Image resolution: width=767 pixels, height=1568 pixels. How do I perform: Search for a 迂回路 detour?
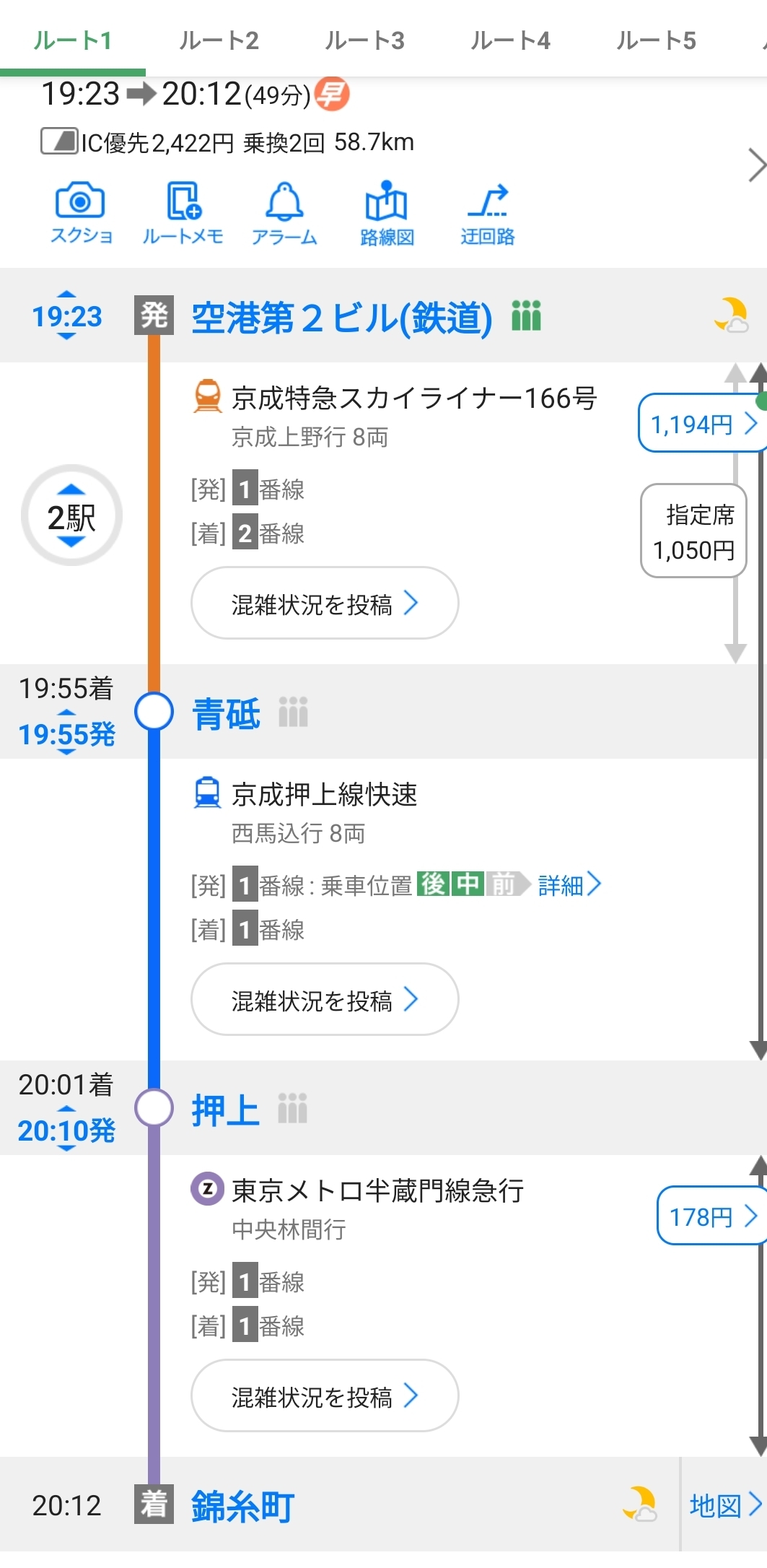(488, 214)
